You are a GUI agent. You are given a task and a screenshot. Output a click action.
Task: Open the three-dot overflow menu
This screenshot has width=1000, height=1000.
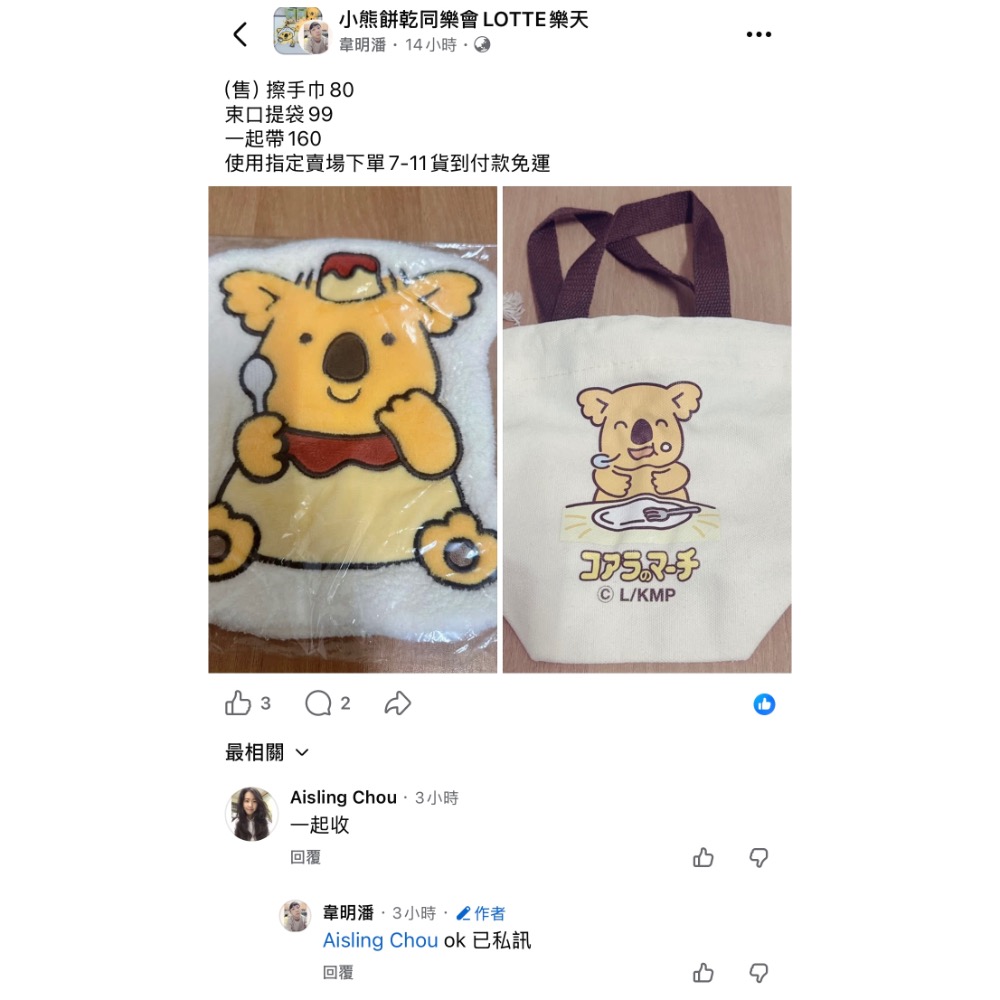pos(759,34)
